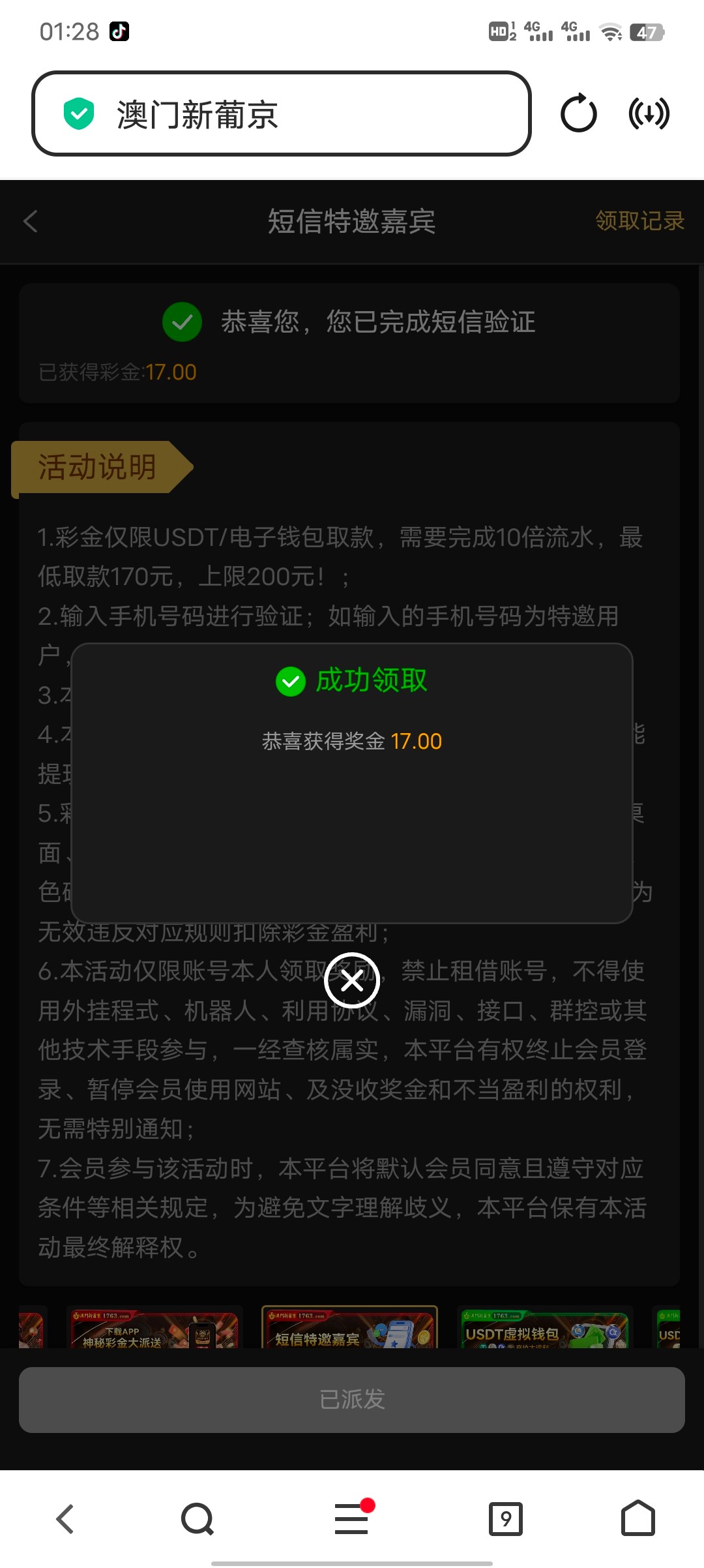Image resolution: width=704 pixels, height=1568 pixels.
Task: Close the 成功领取 reward dialog
Action: pos(352,980)
